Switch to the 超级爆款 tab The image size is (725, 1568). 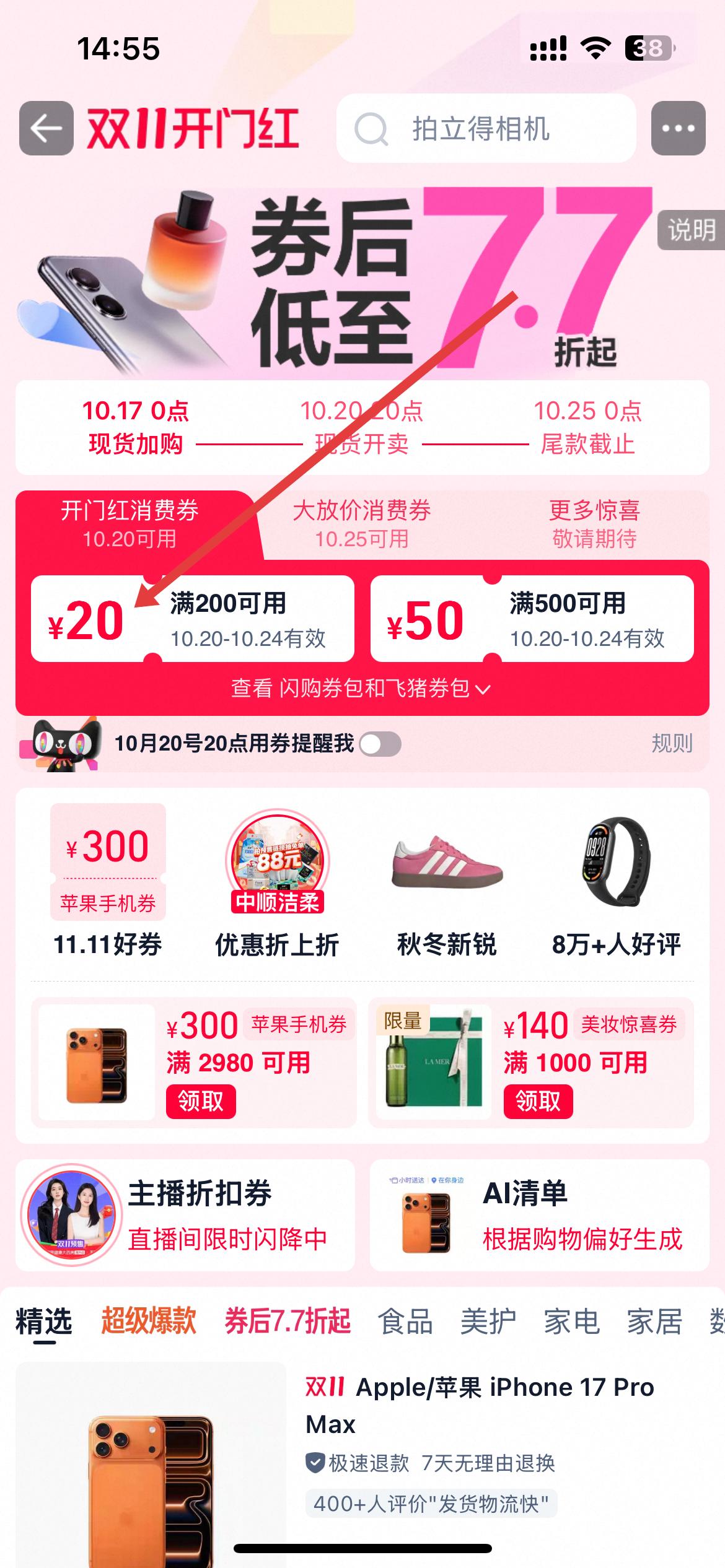[149, 1321]
